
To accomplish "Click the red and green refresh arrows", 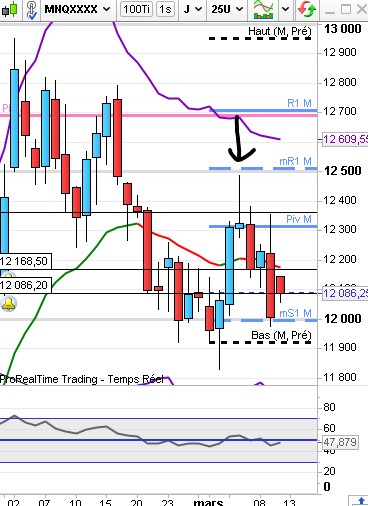I will tap(307, 9).
